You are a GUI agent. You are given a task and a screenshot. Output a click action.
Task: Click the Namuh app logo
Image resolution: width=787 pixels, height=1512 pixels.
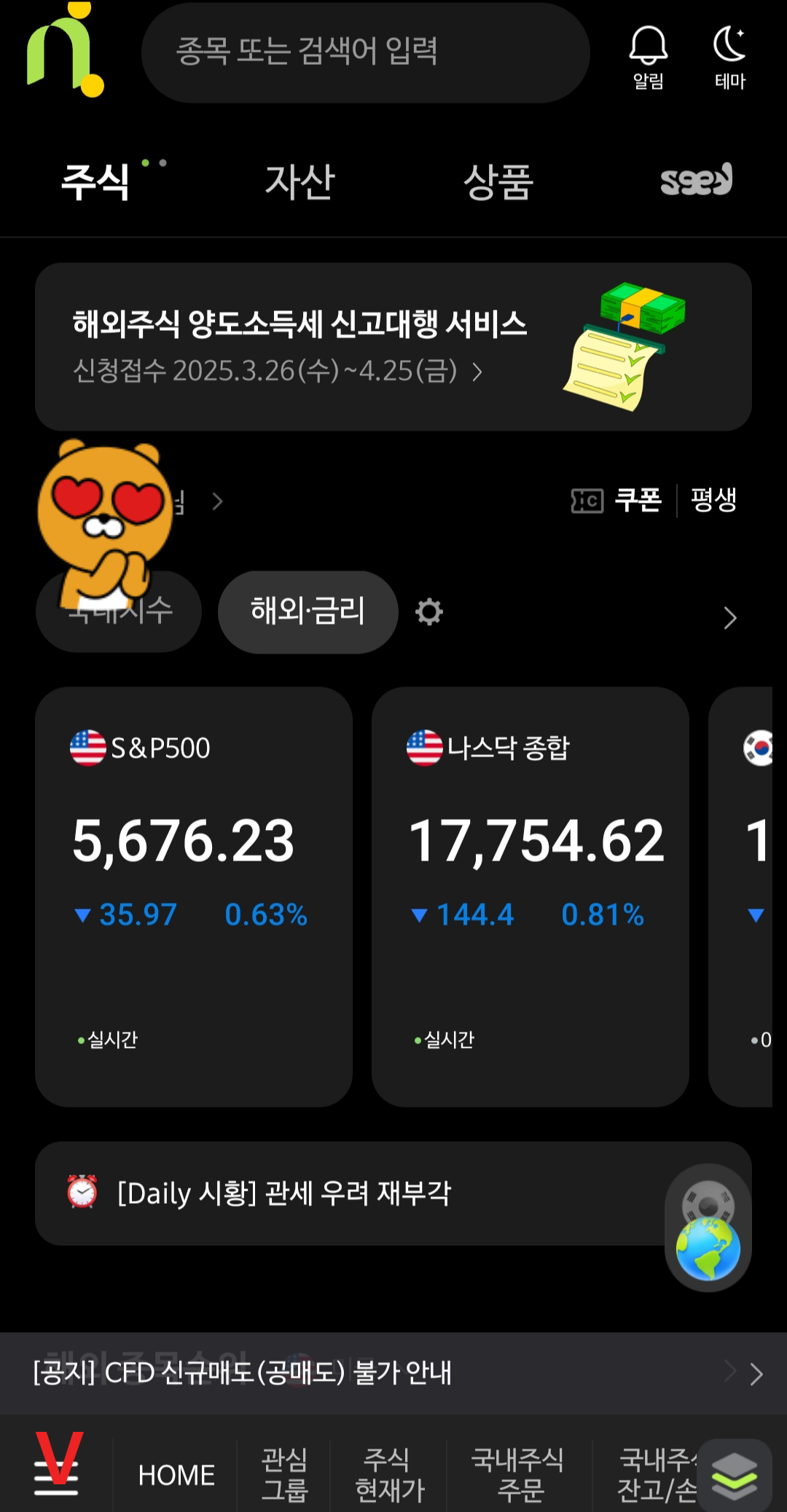66,51
